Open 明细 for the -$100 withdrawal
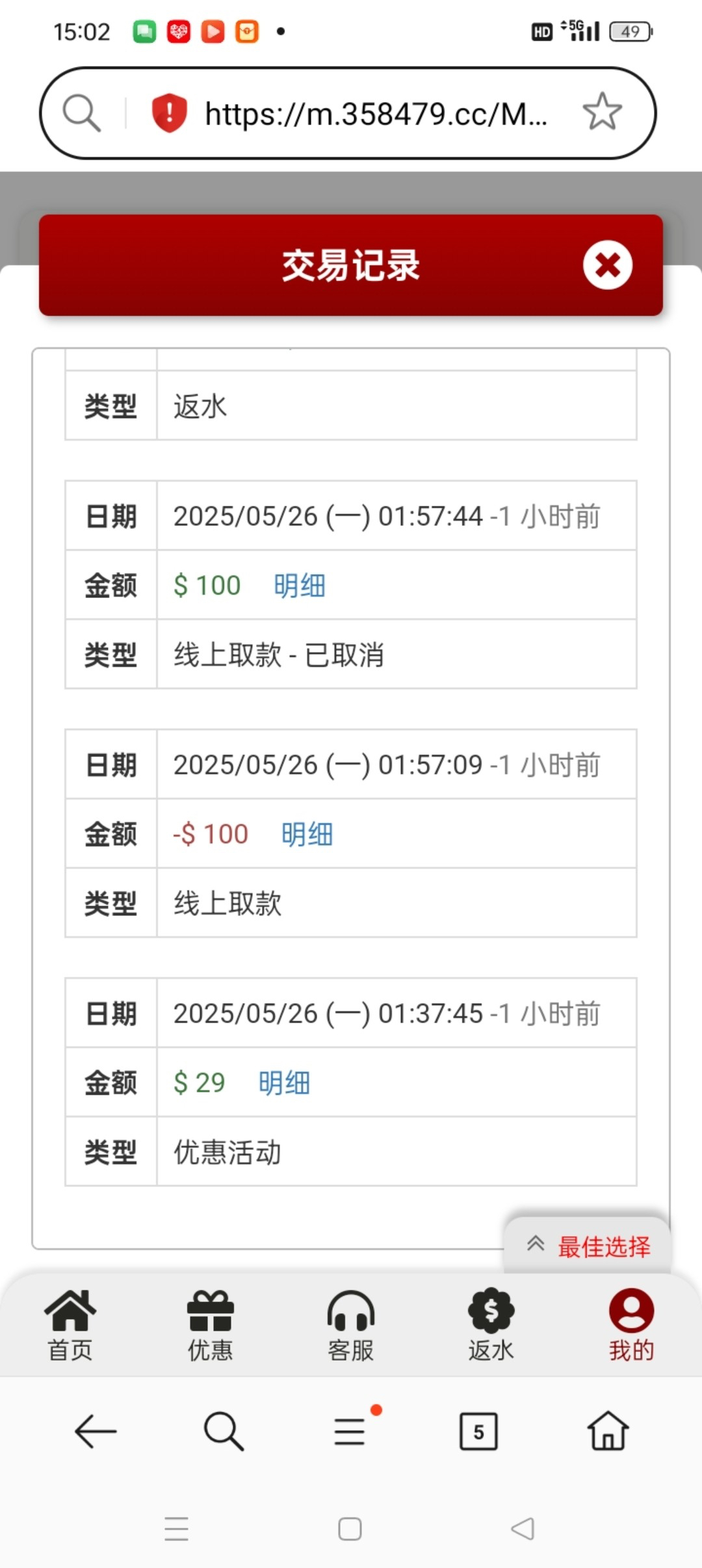 pos(307,834)
